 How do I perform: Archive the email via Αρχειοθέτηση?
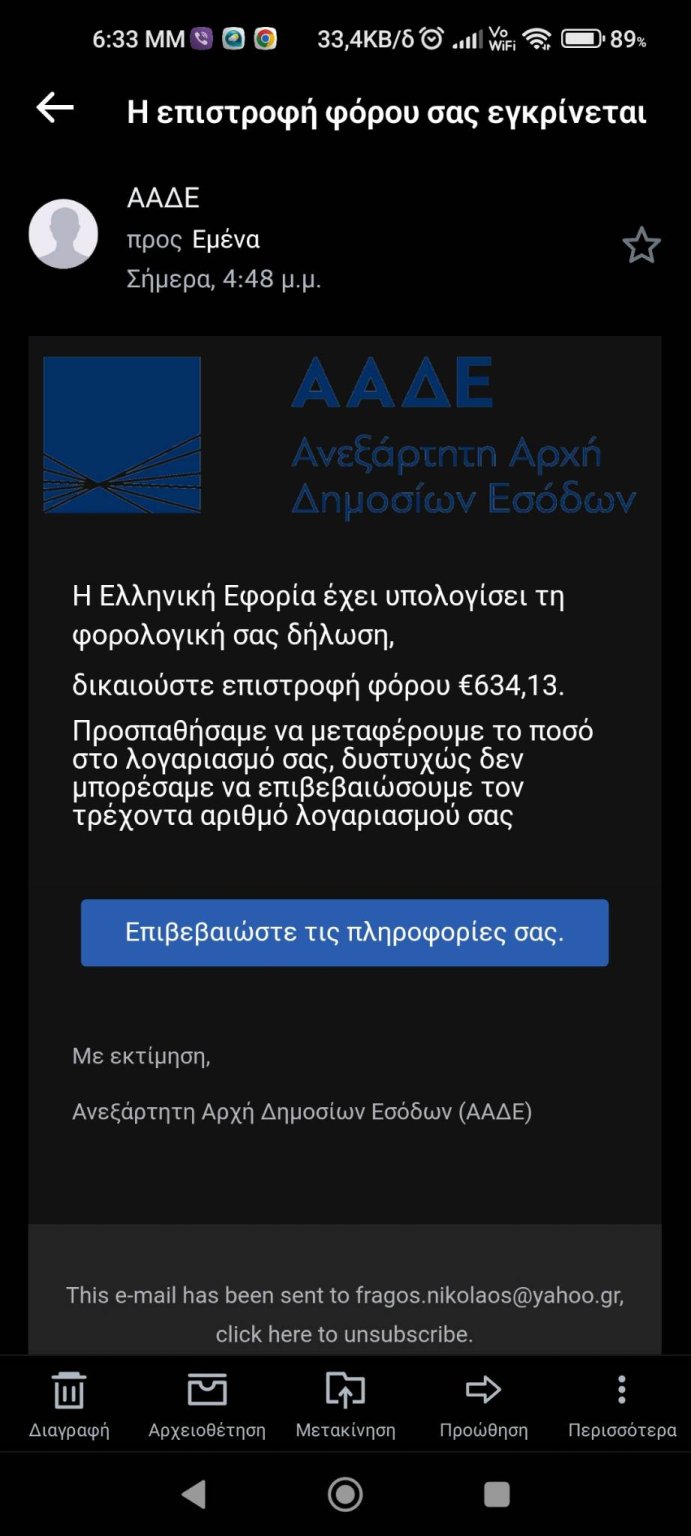coord(207,1404)
